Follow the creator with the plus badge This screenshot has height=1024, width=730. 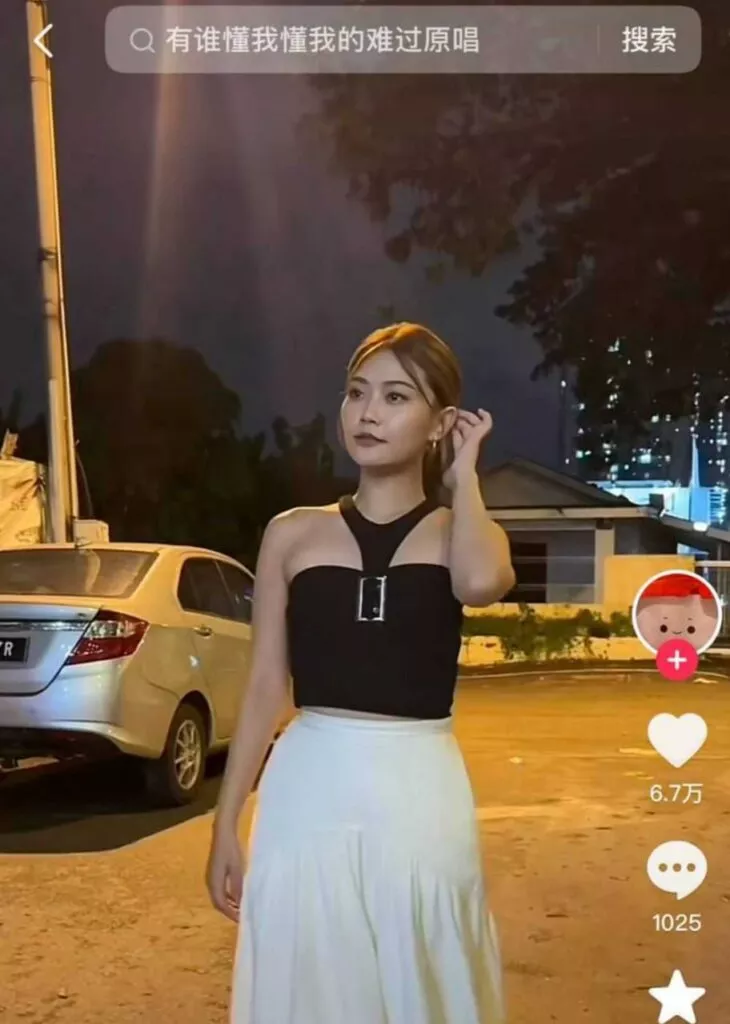tap(676, 660)
